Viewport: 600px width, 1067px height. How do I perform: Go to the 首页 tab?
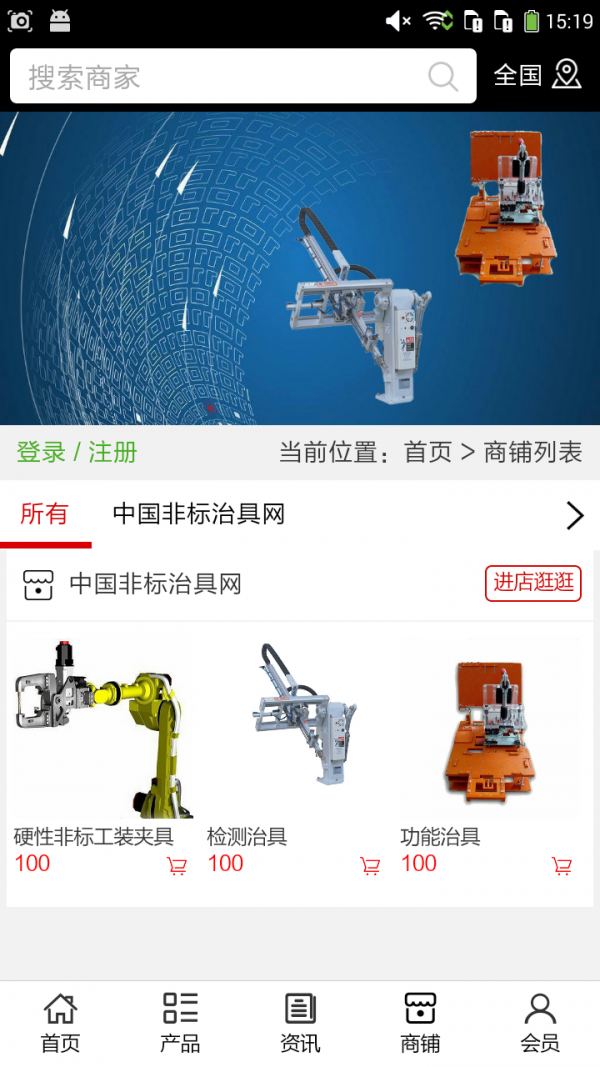(x=60, y=1023)
